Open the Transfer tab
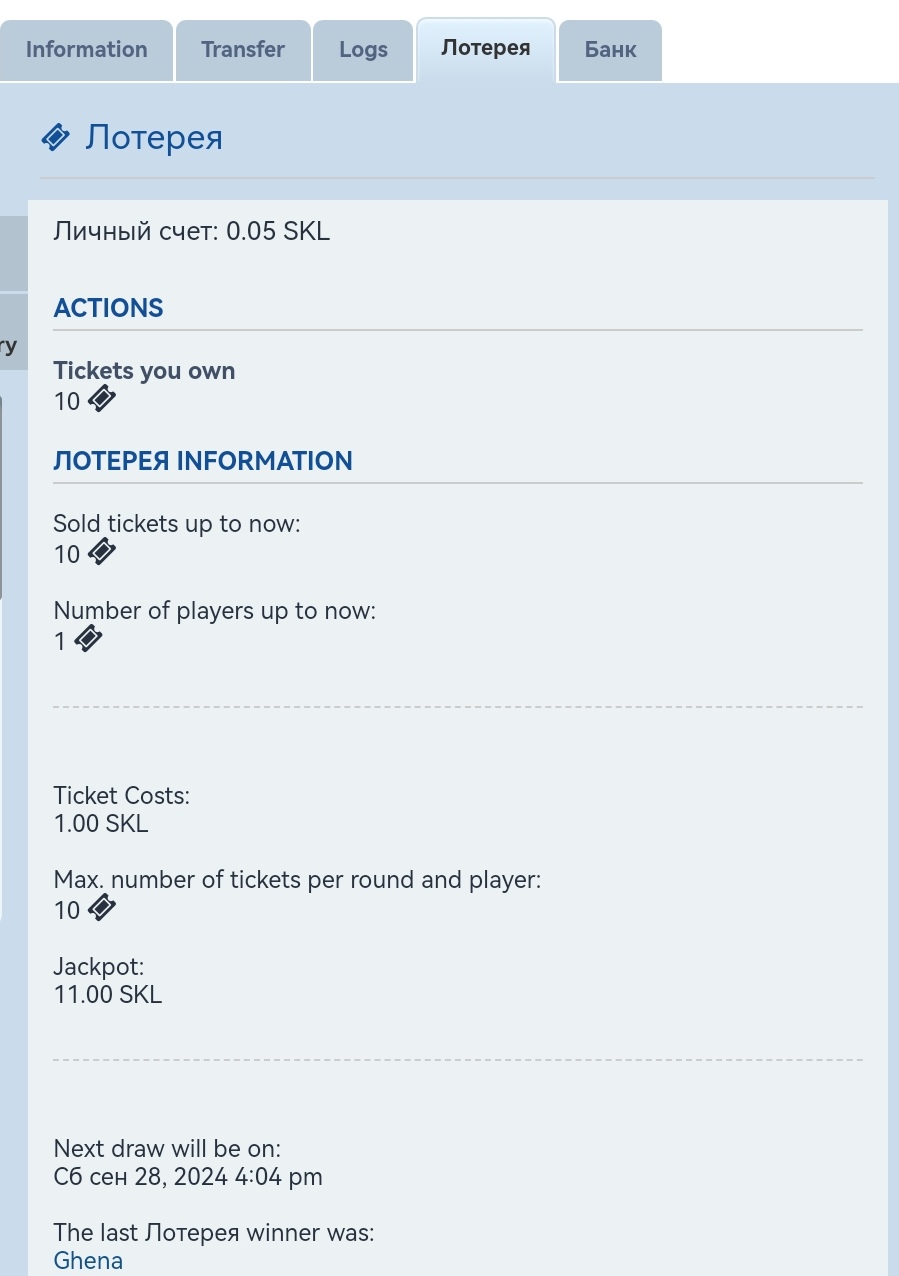 242,50
